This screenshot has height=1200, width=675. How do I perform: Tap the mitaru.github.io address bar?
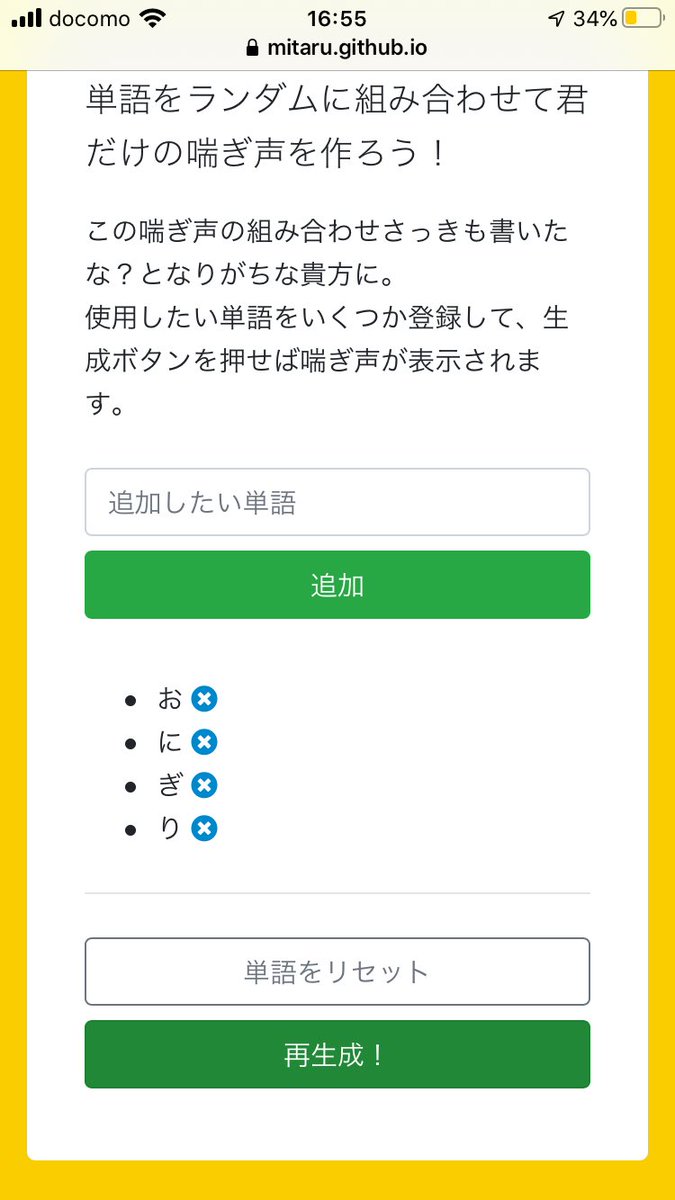pyautogui.click(x=337, y=47)
